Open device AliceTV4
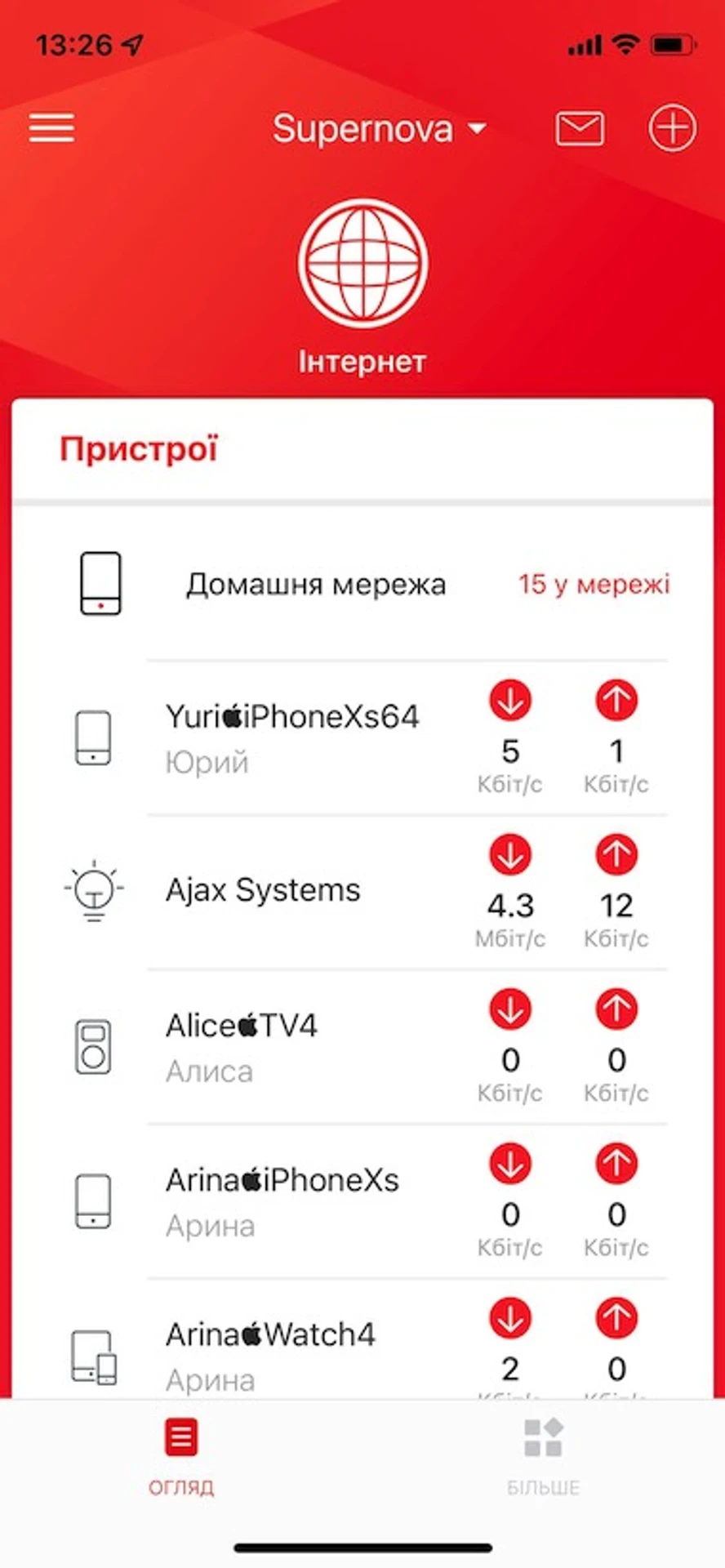This screenshot has height=1568, width=725. click(242, 1045)
